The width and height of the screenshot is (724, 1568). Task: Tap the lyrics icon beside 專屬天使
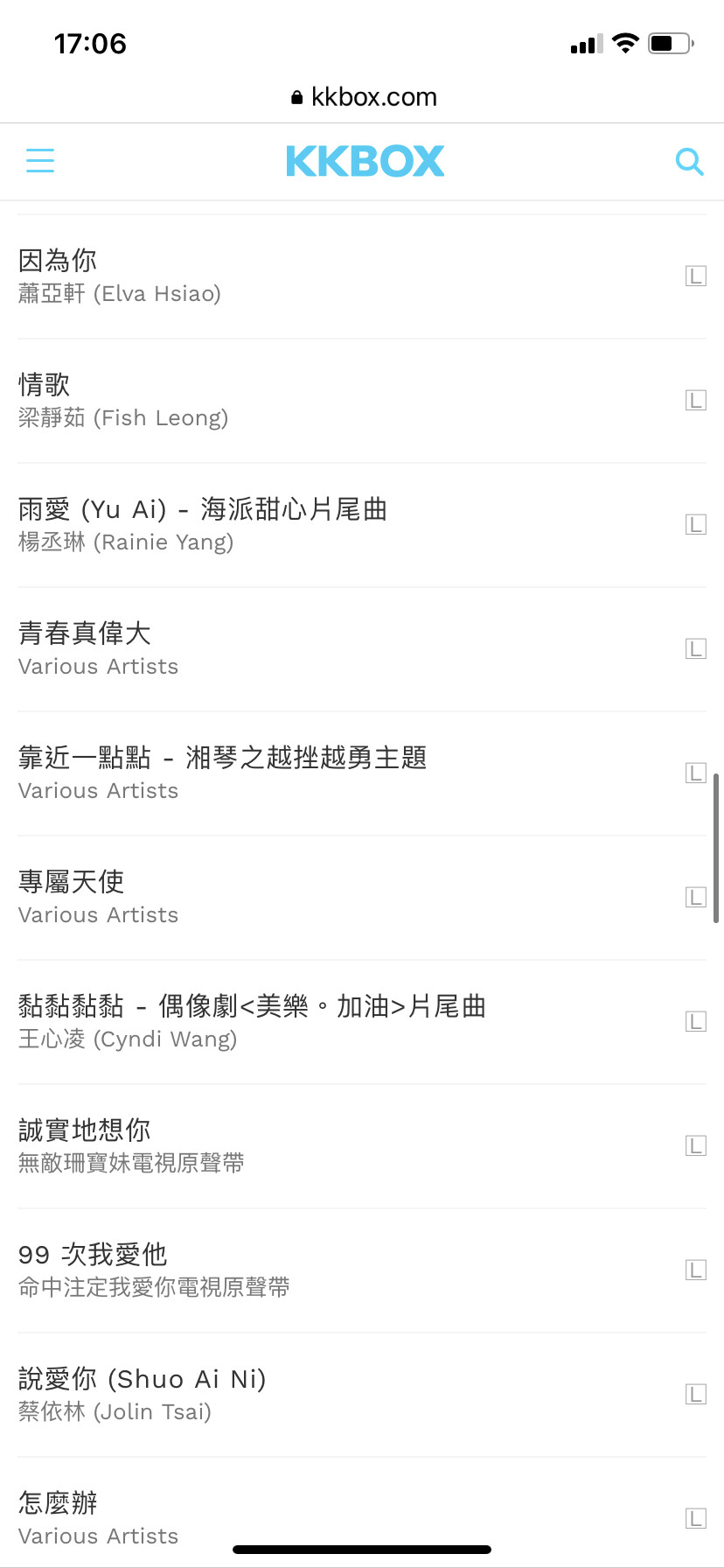pyautogui.click(x=695, y=898)
